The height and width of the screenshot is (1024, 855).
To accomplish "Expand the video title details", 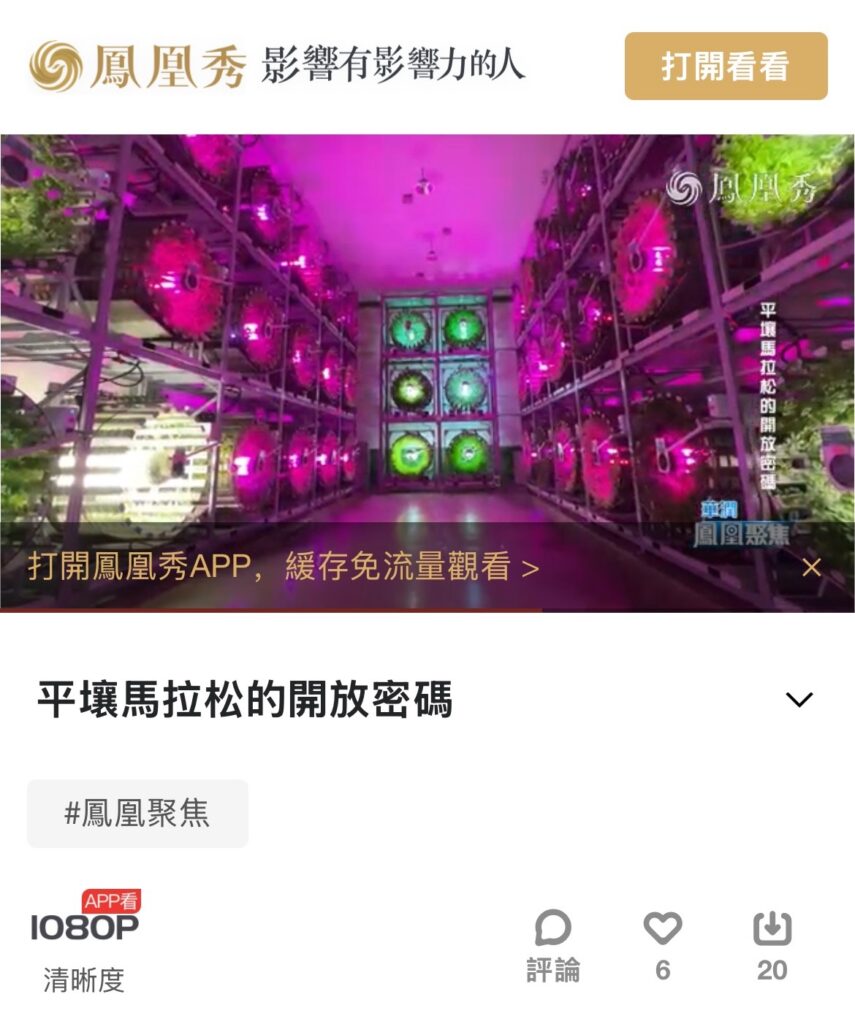I will pyautogui.click(x=799, y=700).
